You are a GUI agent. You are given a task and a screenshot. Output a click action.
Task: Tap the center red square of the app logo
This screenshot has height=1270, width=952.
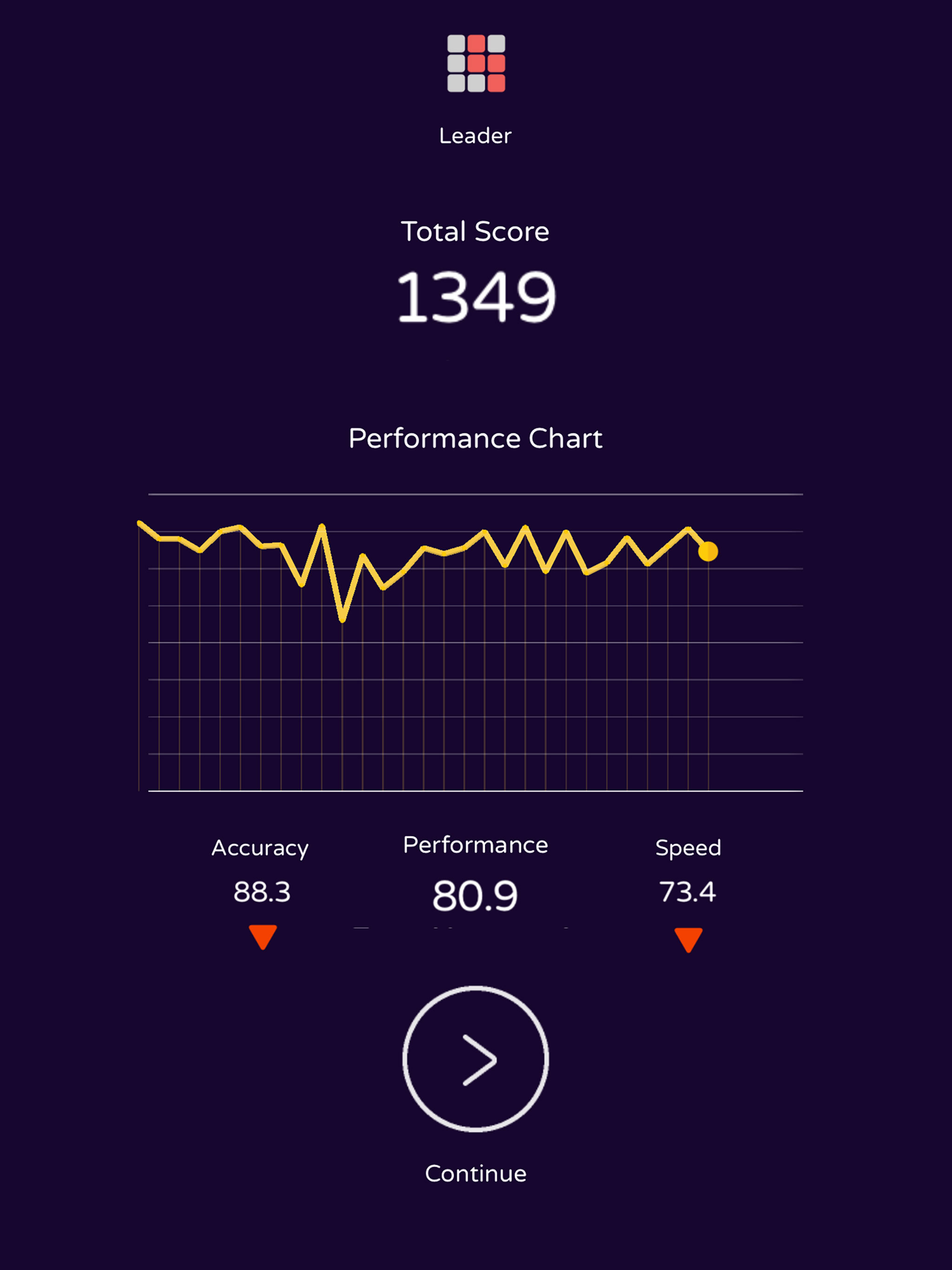pos(476,64)
